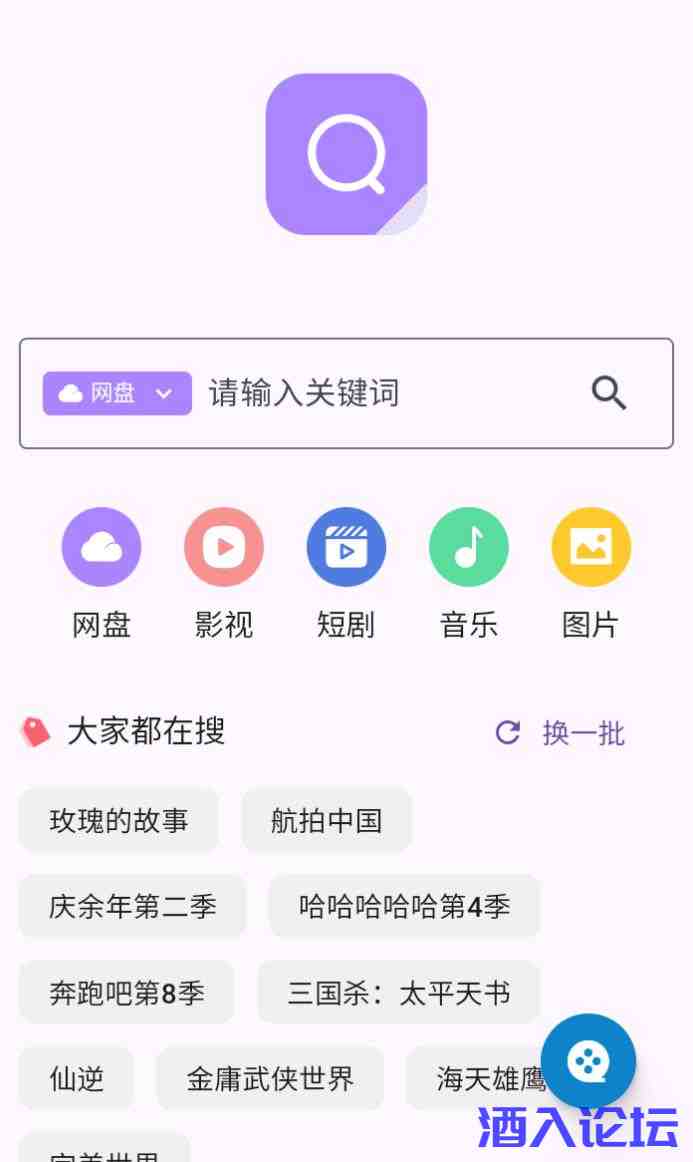This screenshot has width=693, height=1162.
Task: Tap the magnifier search icon
Action: click(x=608, y=393)
